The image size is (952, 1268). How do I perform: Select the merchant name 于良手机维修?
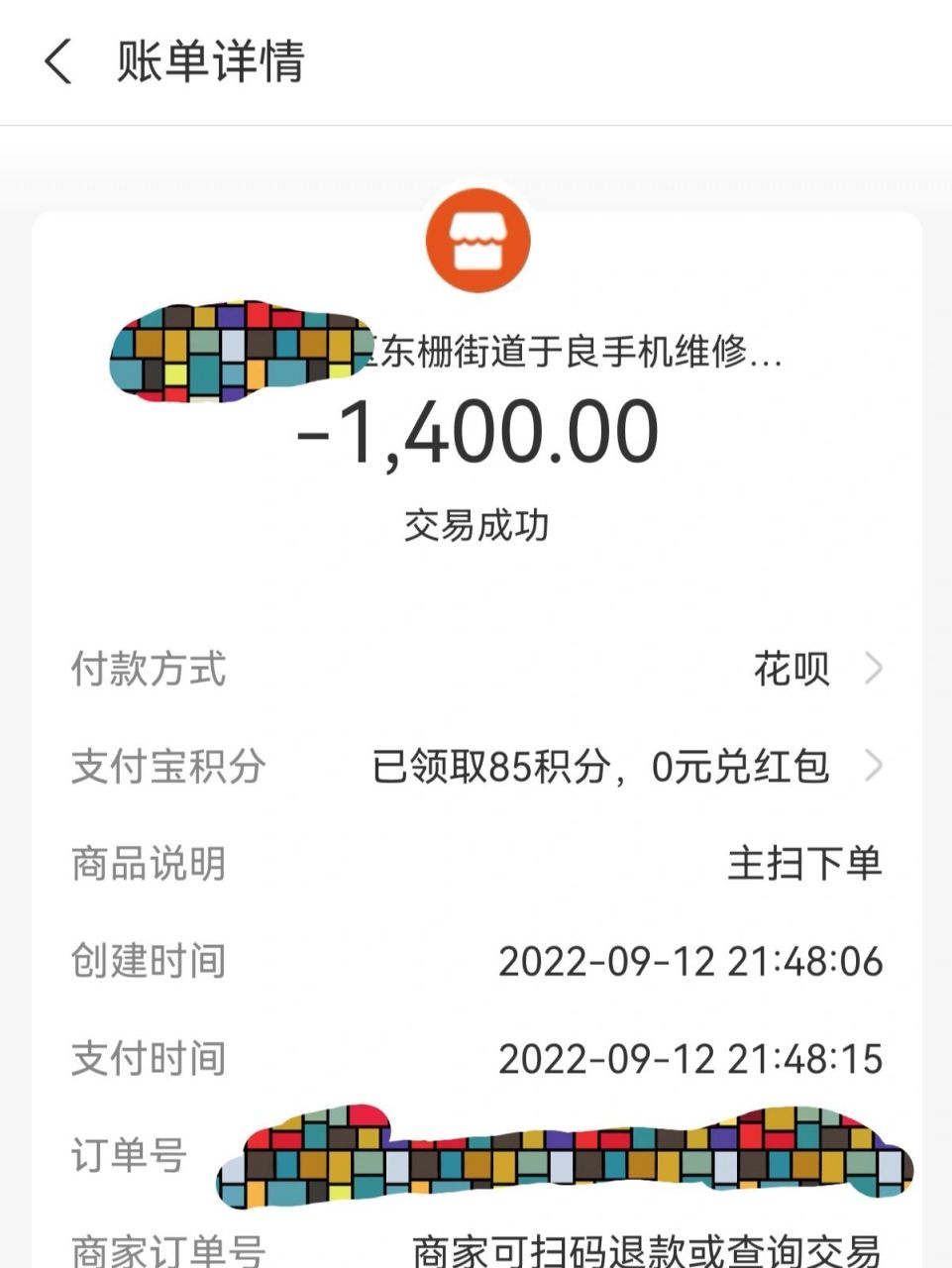click(575, 359)
